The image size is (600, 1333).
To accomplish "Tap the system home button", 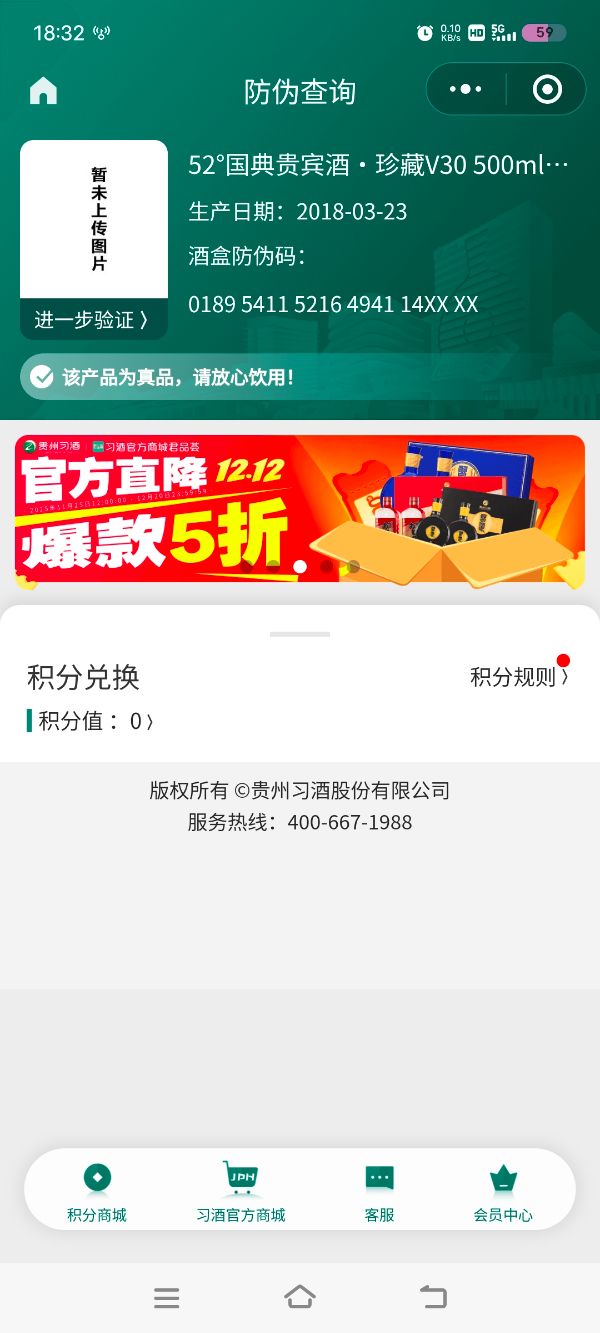I will tap(300, 1298).
